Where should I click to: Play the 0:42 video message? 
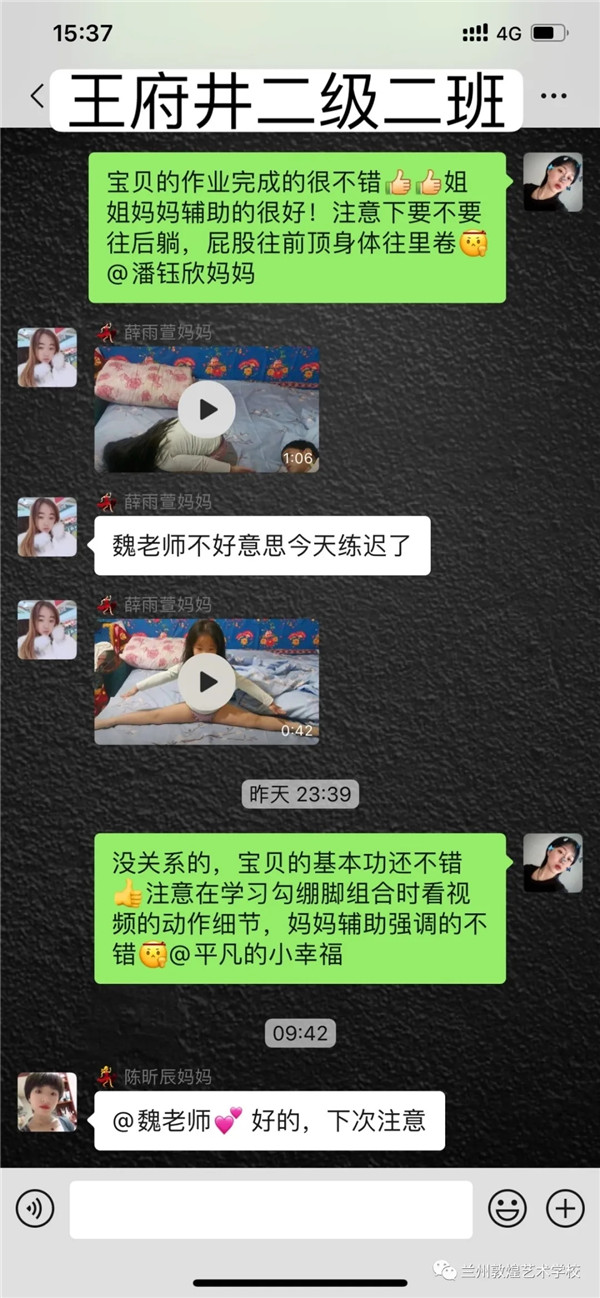pos(207,681)
